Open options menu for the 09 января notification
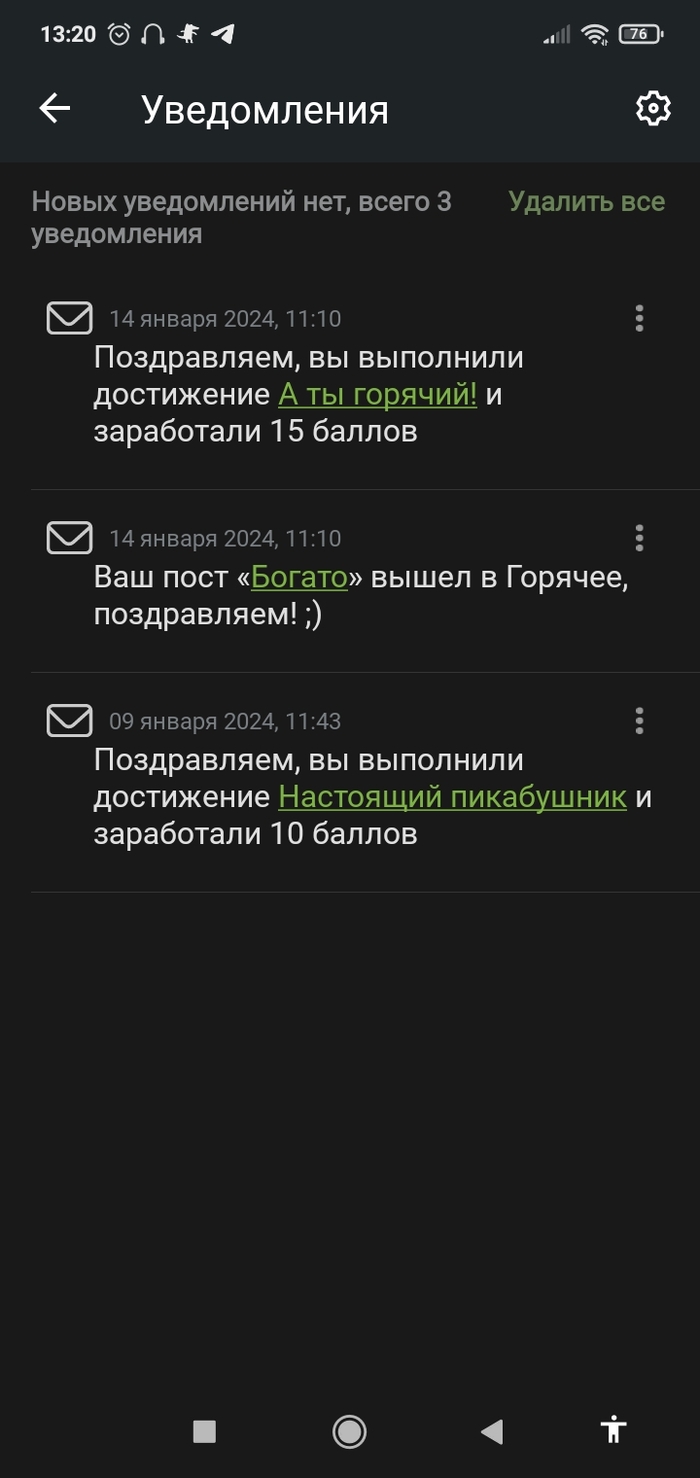Viewport: 700px width, 1478px height. point(639,721)
